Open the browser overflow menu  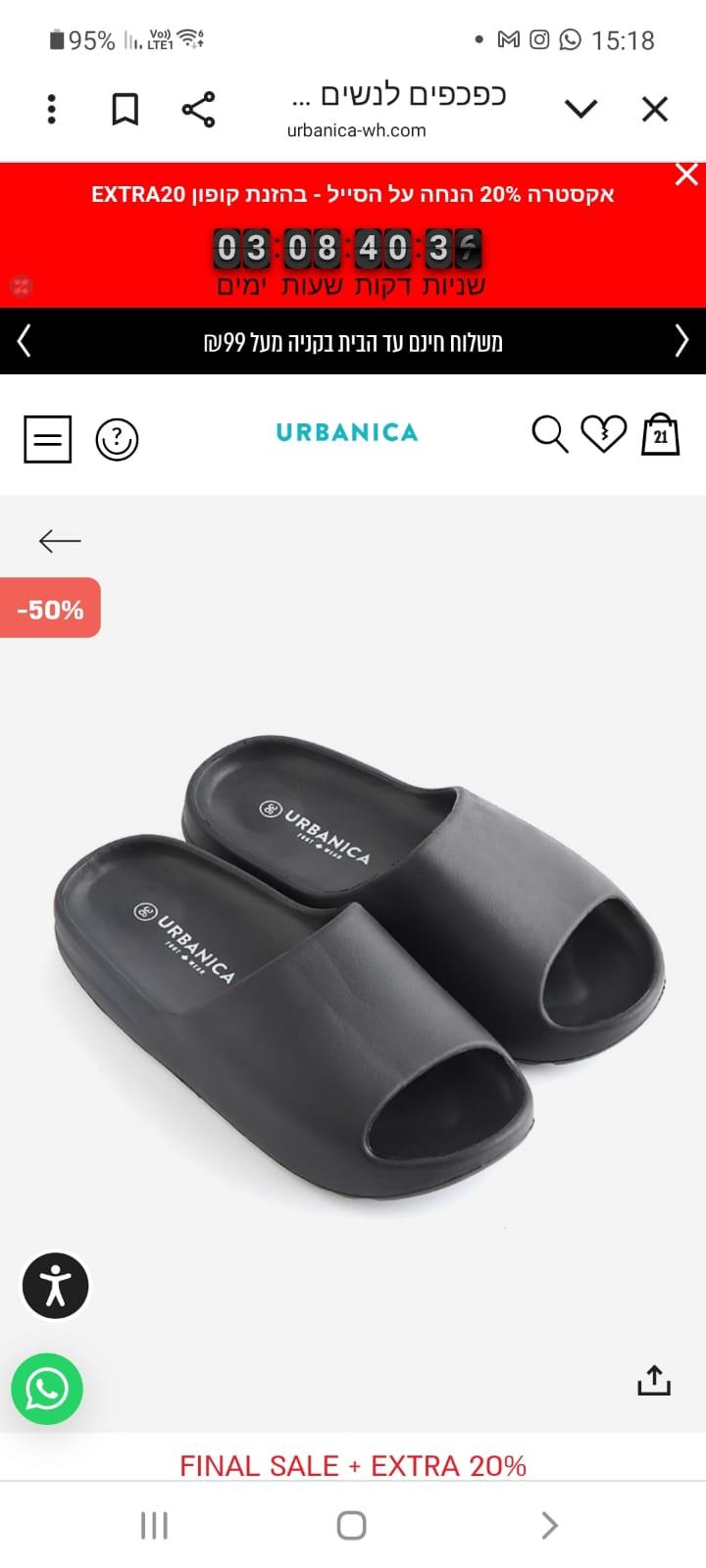[52, 109]
